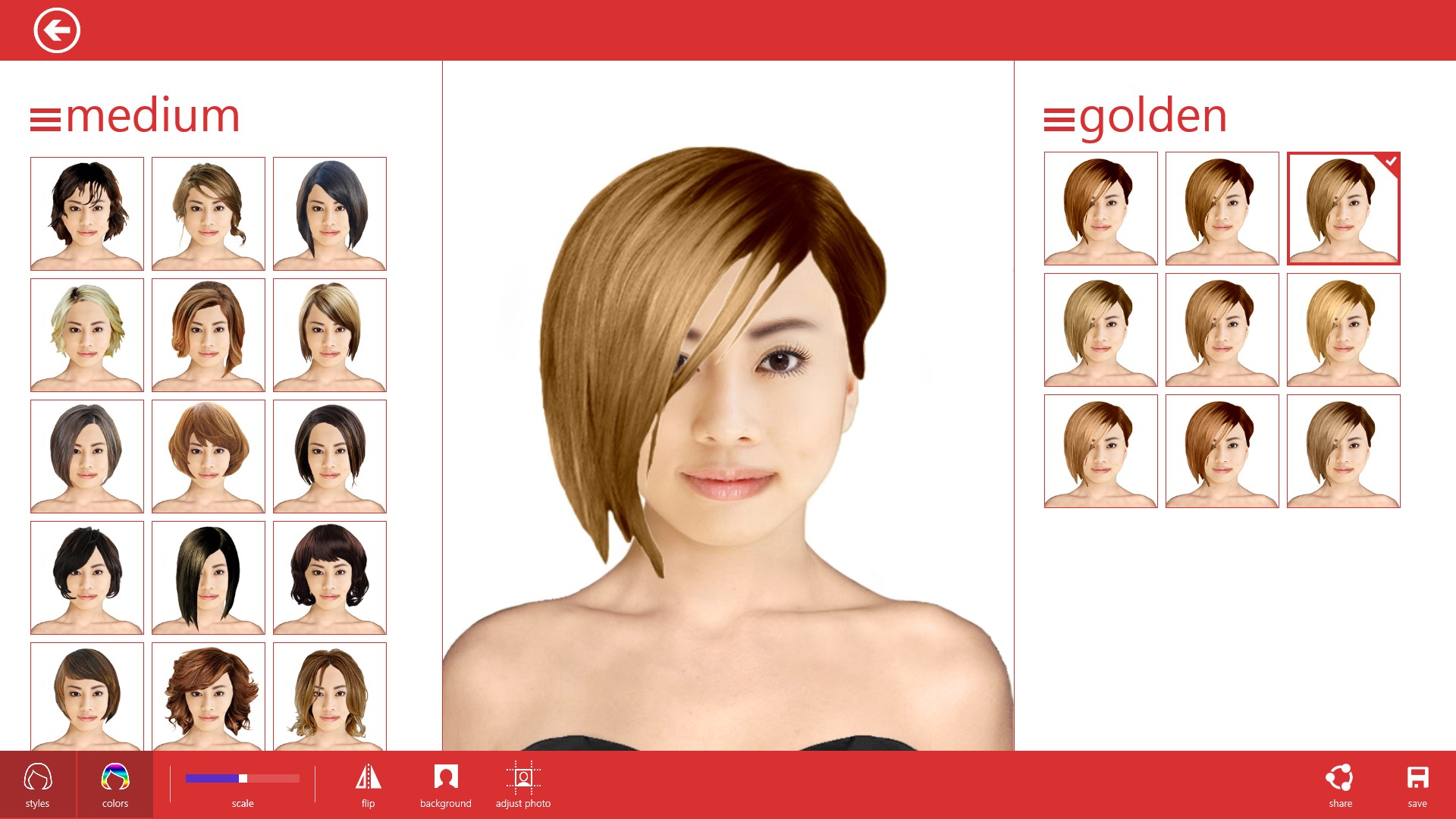
Task: Select the dark burgundy curly bob style
Action: click(330, 578)
